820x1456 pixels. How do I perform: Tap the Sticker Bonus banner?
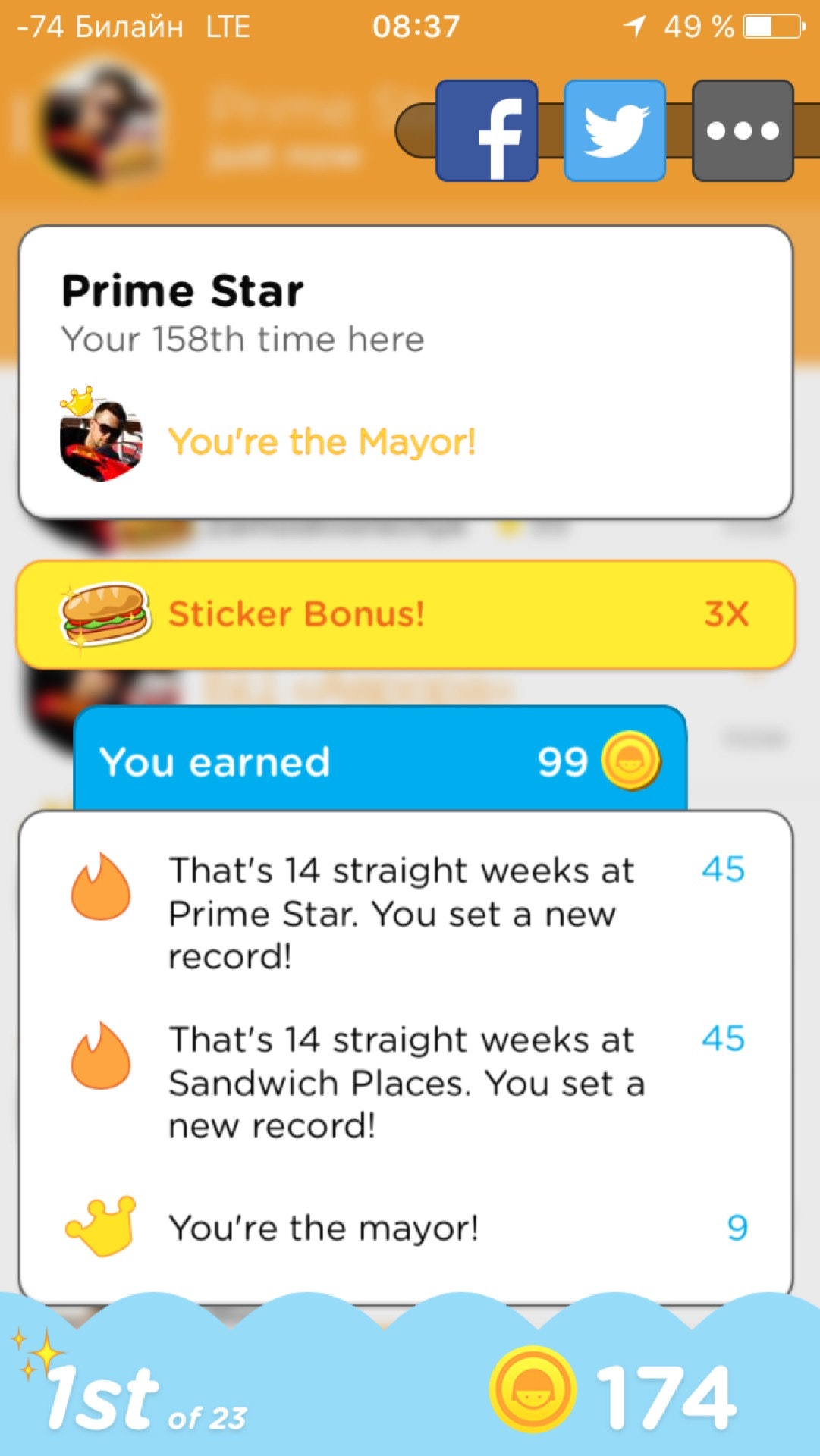(x=406, y=614)
